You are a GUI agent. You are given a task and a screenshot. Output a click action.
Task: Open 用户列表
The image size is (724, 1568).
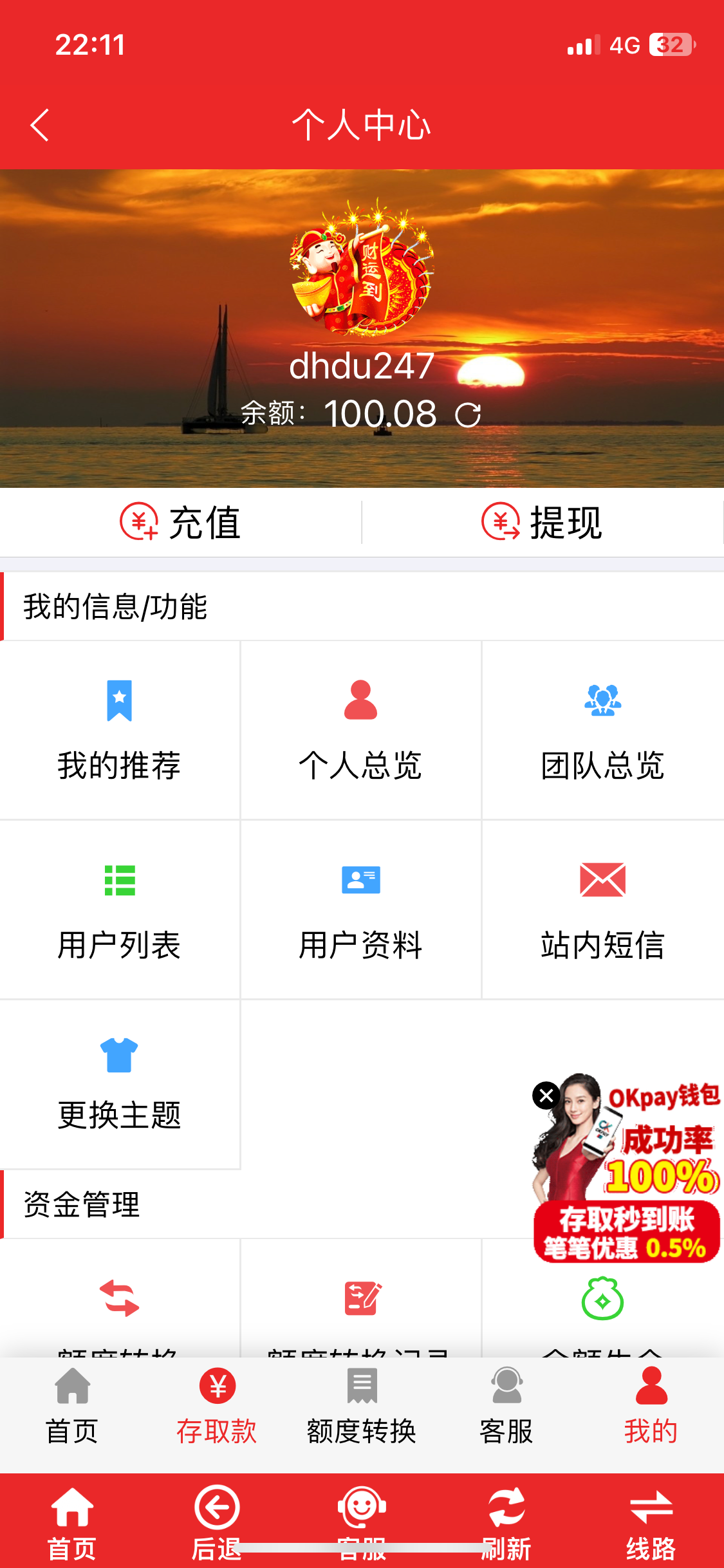(x=120, y=910)
